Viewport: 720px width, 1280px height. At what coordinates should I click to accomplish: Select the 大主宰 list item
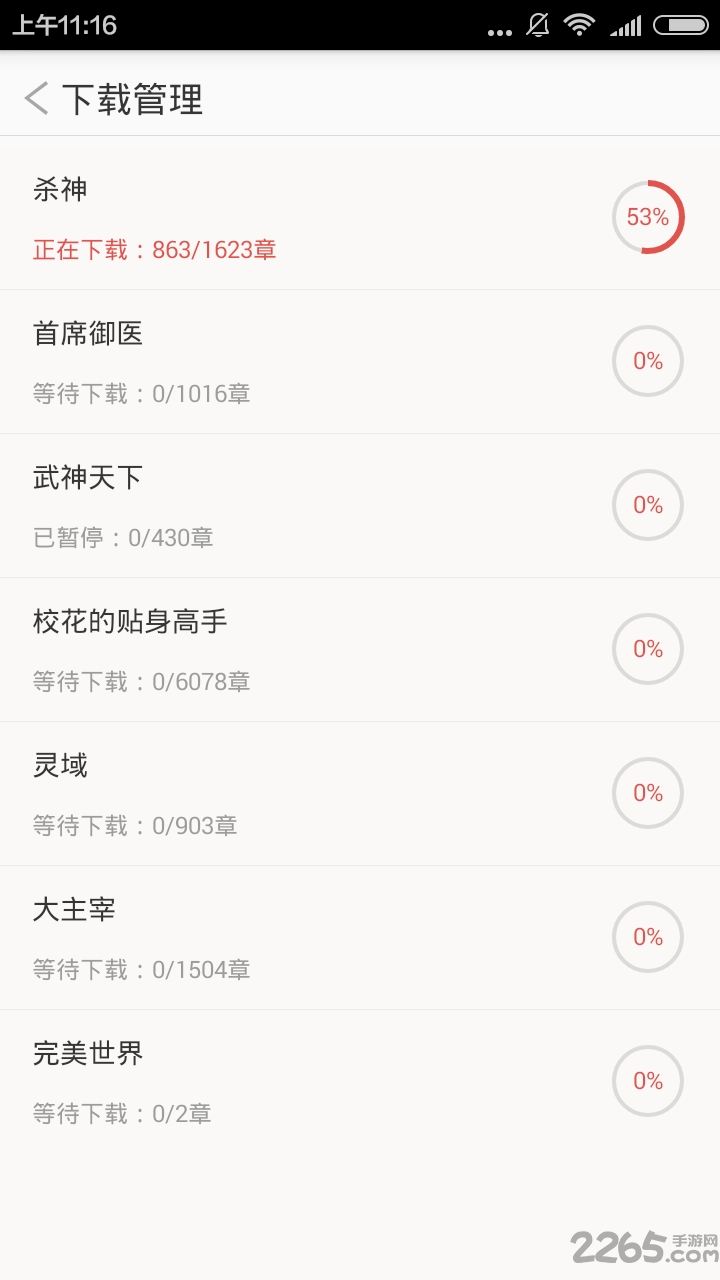pos(300,936)
